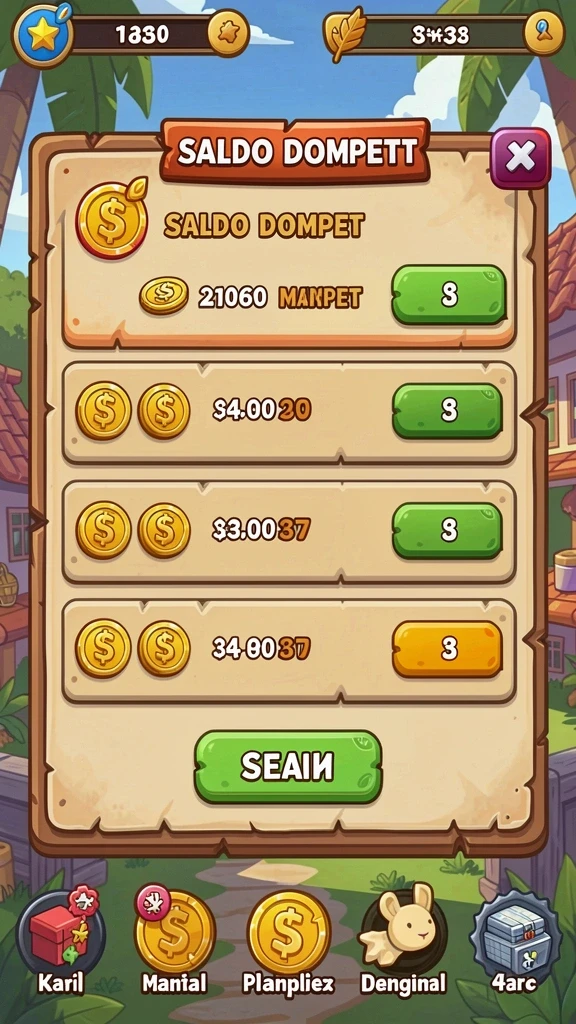Switch to the Manial coin tab
Screen dimensions: 576x1024
point(174,940)
